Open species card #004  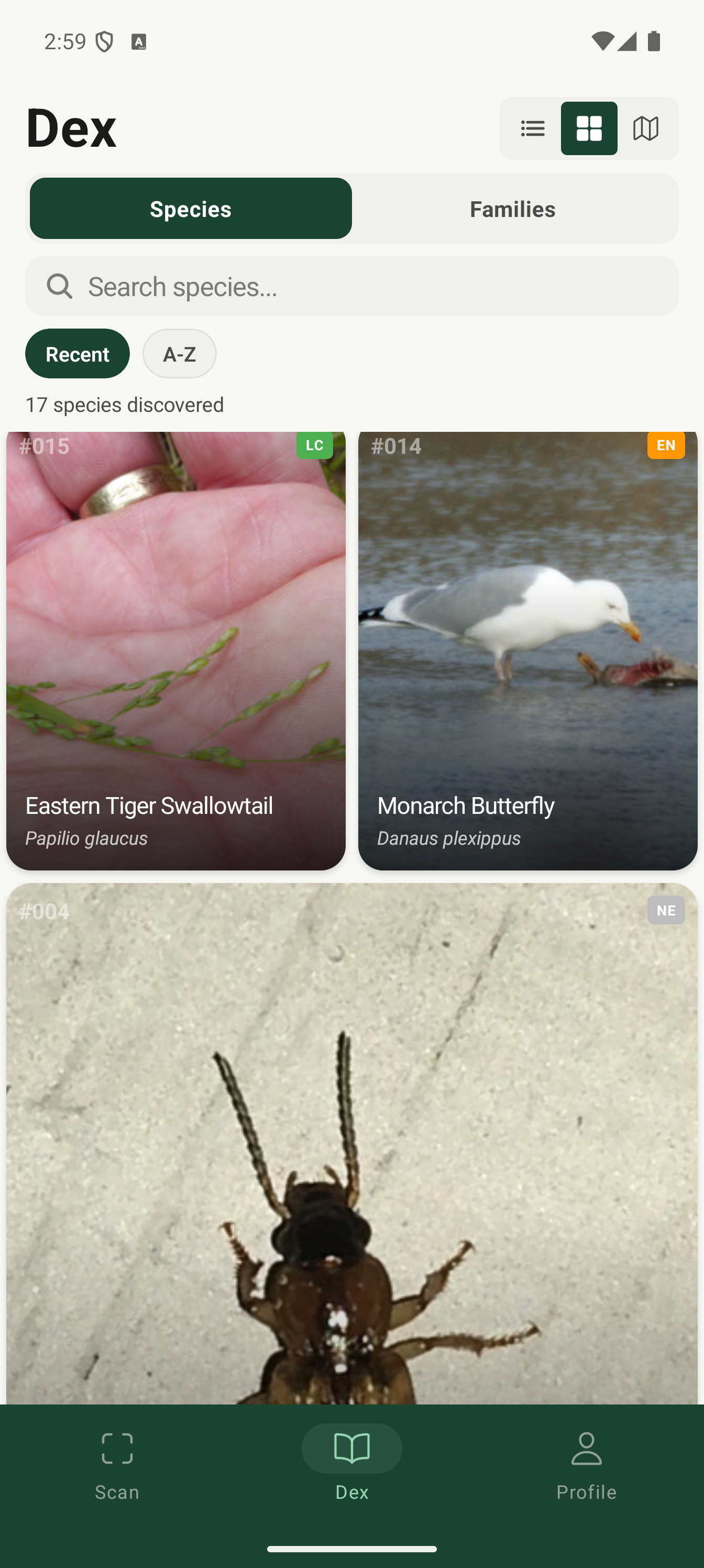pos(351,1145)
